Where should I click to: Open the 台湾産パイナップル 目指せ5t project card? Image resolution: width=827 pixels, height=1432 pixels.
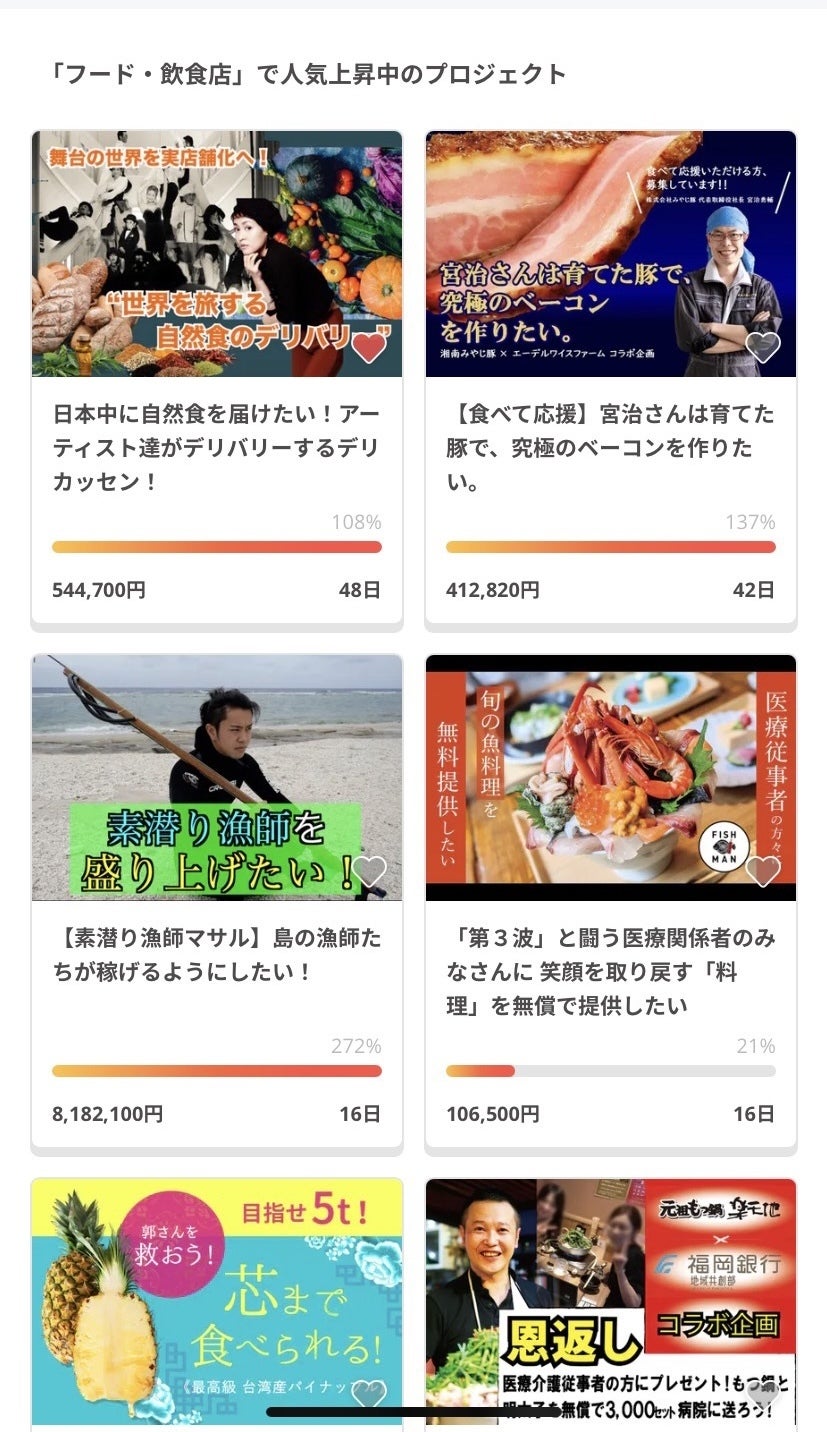click(217, 1302)
